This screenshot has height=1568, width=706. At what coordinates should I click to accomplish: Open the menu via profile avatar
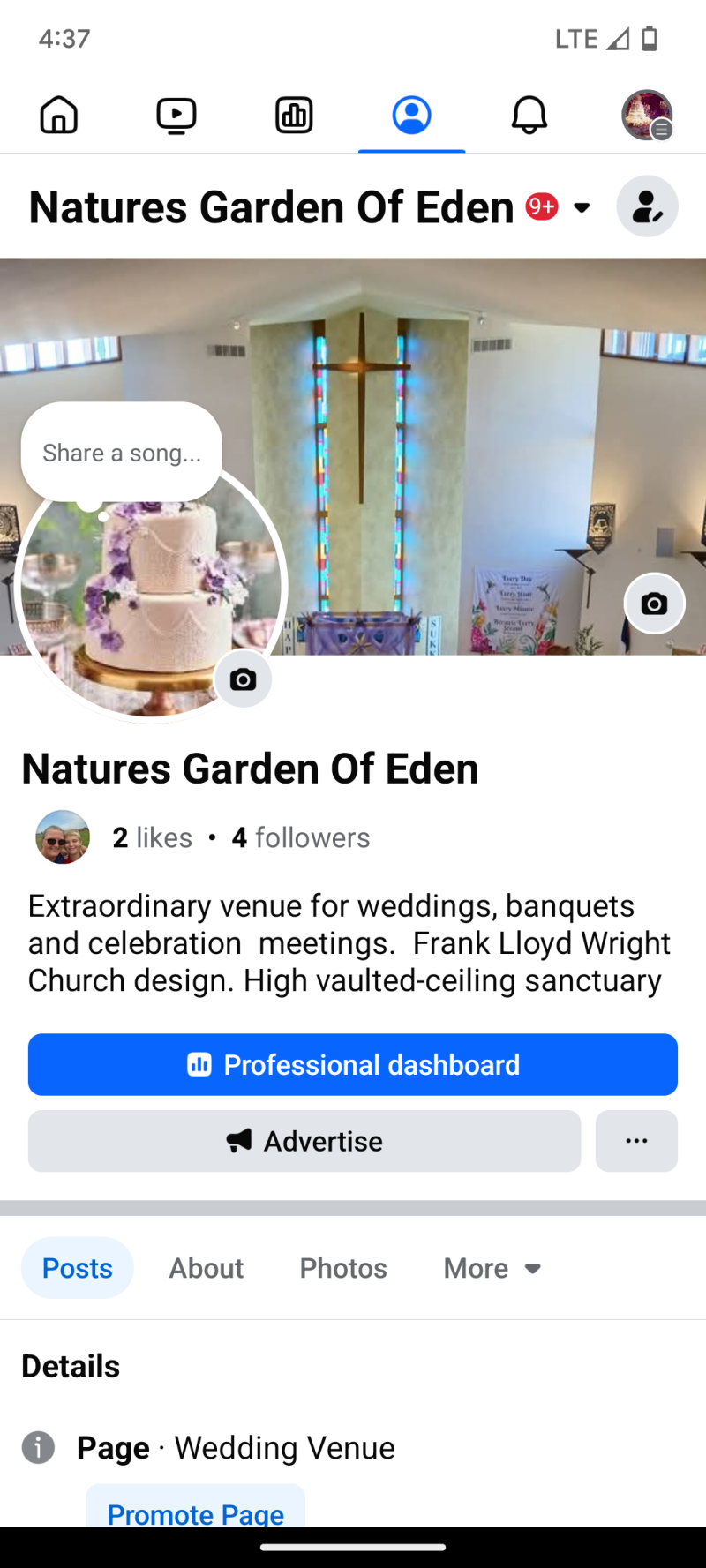click(647, 115)
